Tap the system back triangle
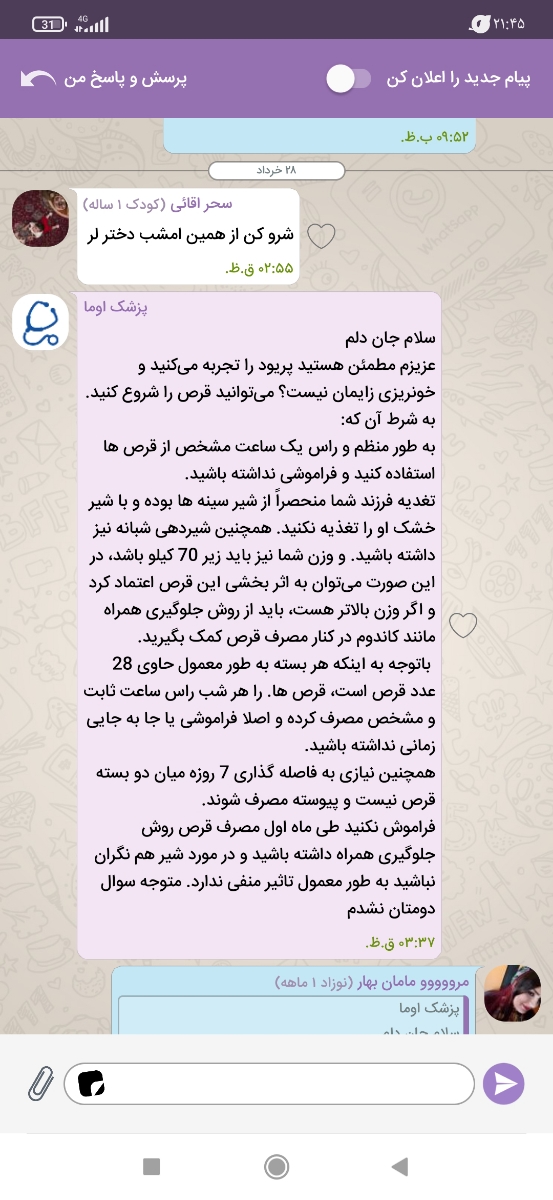Viewport: 553px width, 1200px height. tap(400, 1166)
